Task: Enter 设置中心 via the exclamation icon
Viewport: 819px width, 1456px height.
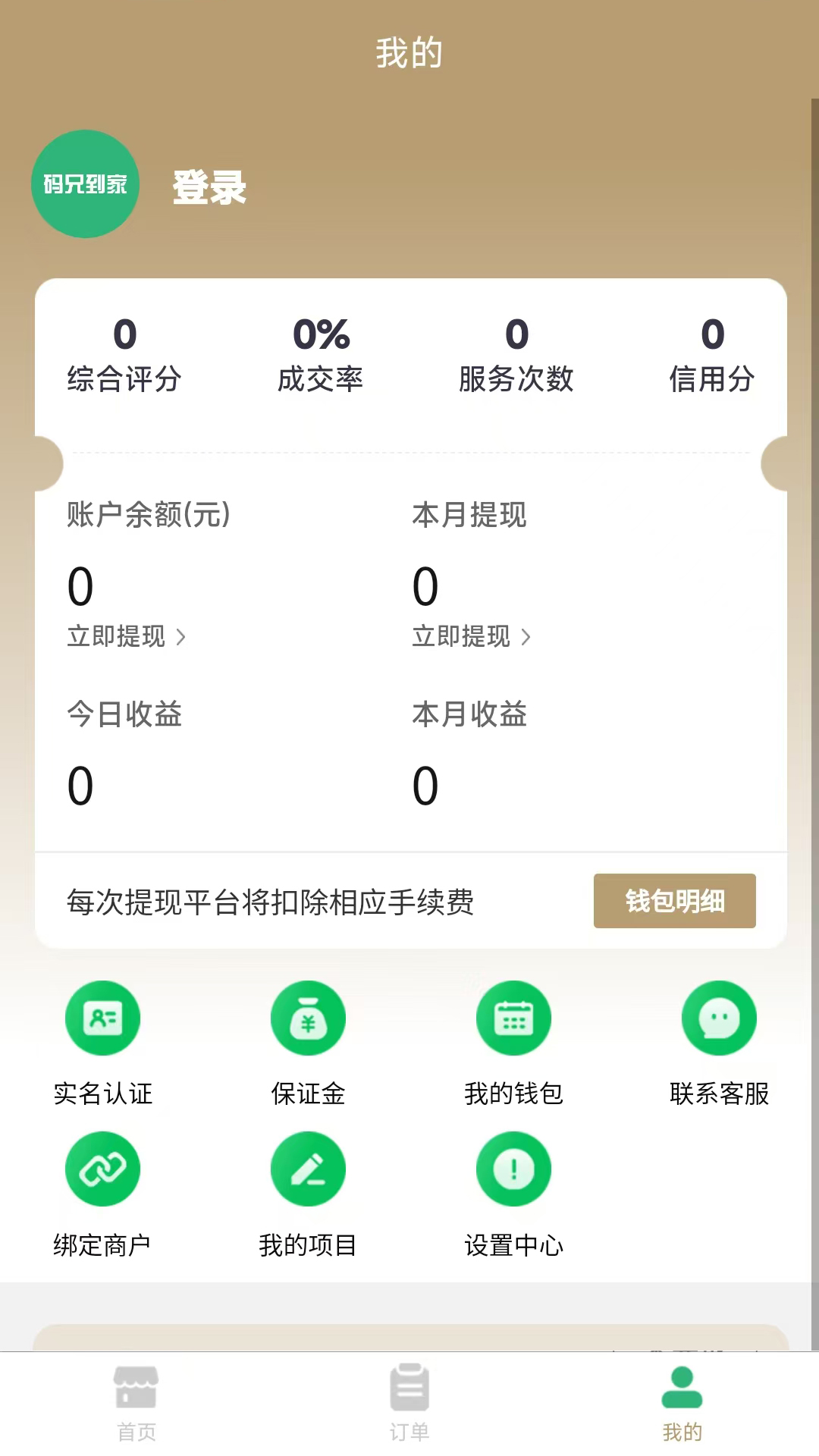Action: tap(513, 1169)
